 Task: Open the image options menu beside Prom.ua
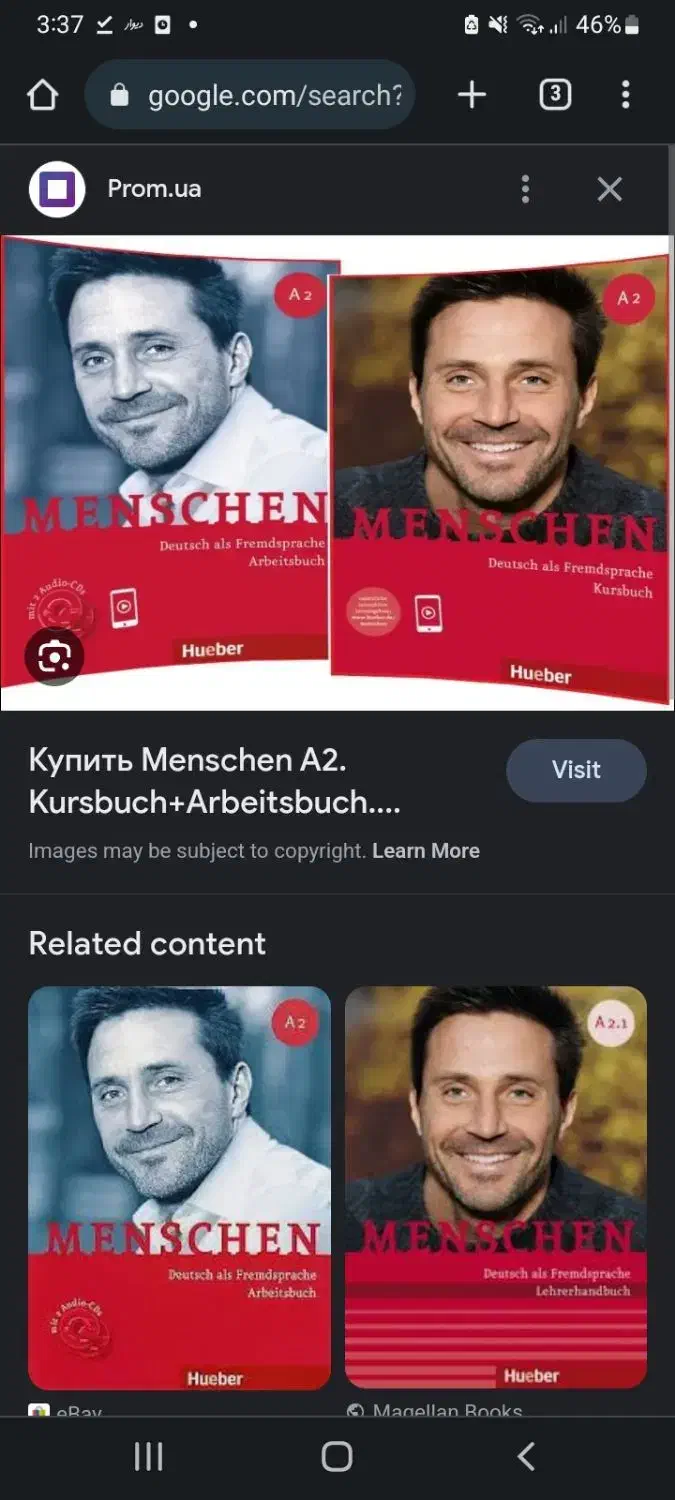[525, 189]
